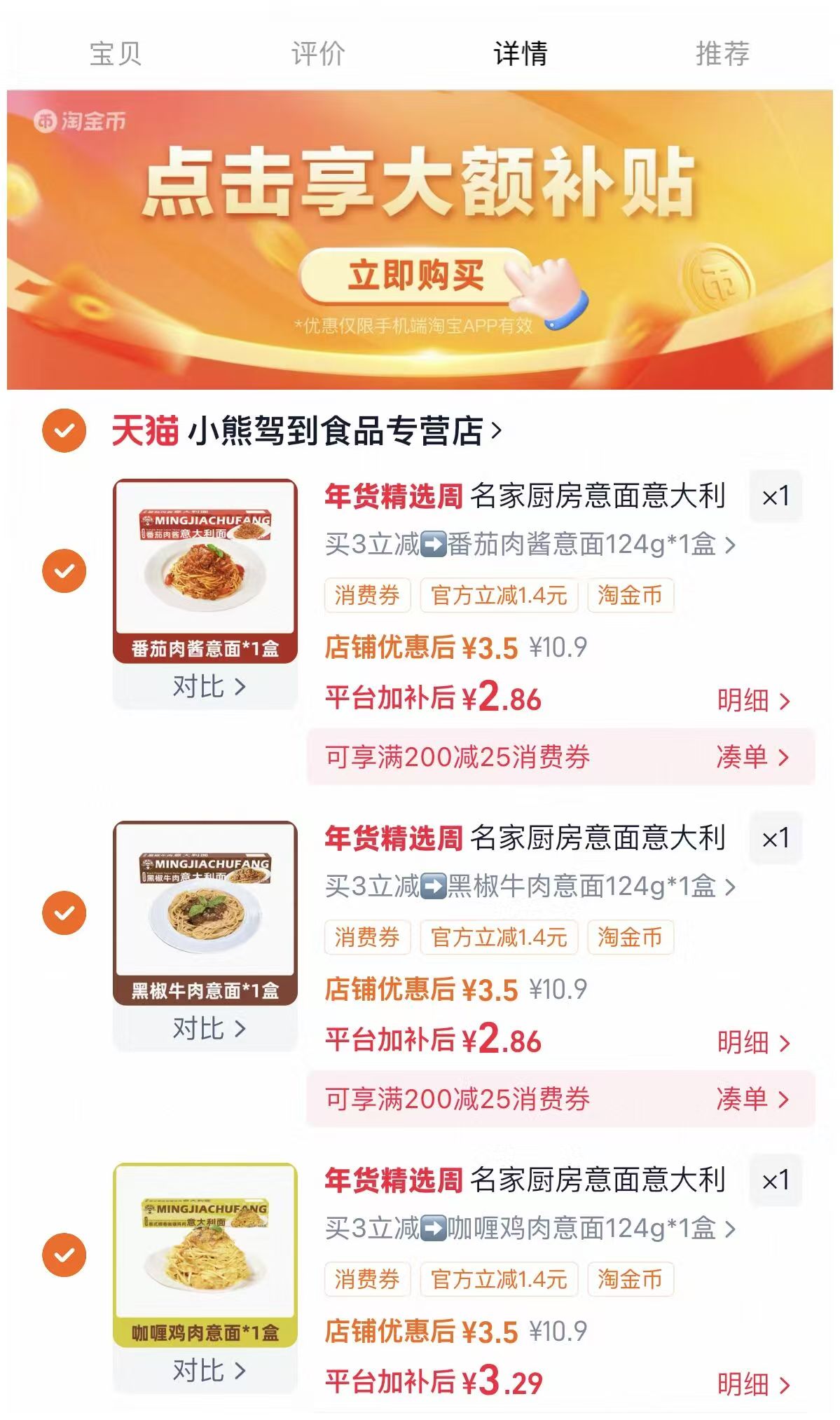
Task: Deselect the checkmark beside 黑椒牛肉意面
Action: [x=66, y=913]
